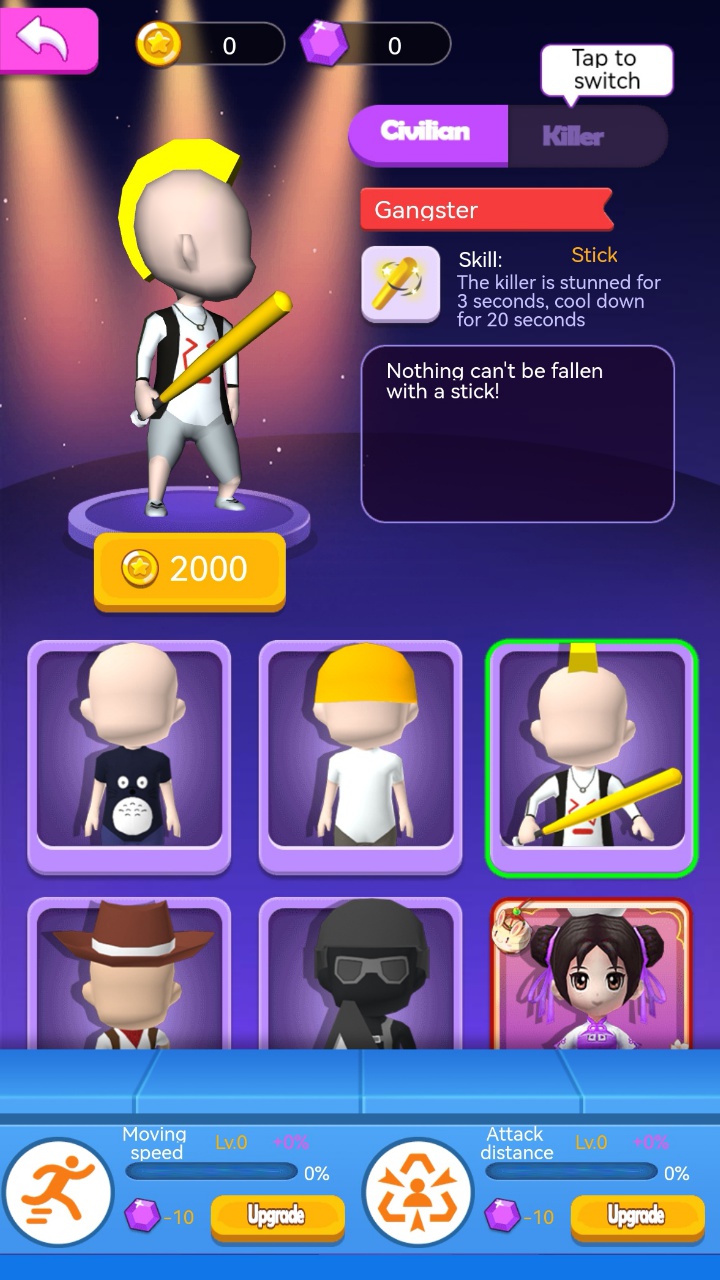
Task: Tap the Stick skill icon
Action: click(x=400, y=284)
